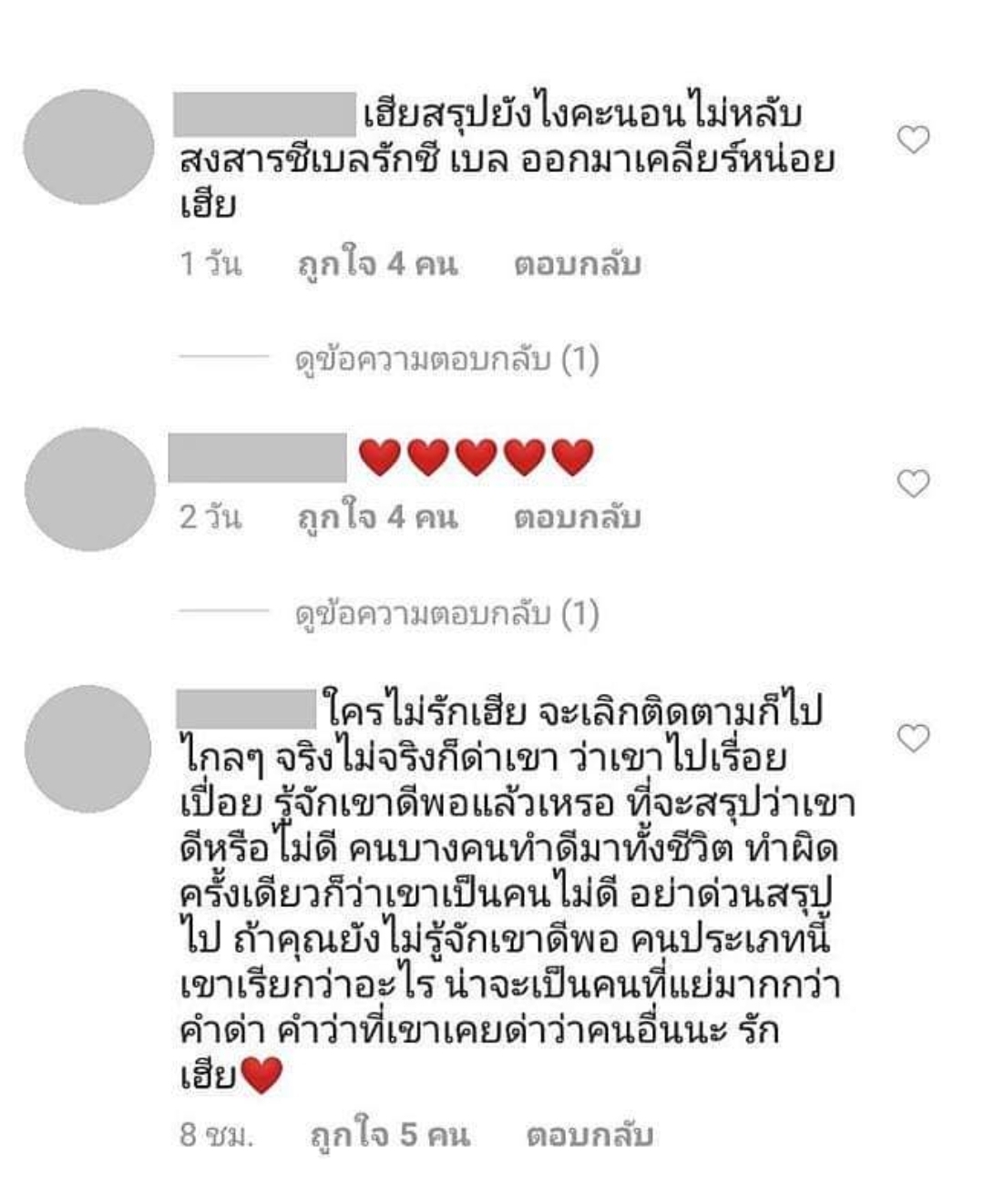The image size is (984, 1204).
Task: Reply to the comment posted 2 วัน ago
Action: click(x=577, y=517)
